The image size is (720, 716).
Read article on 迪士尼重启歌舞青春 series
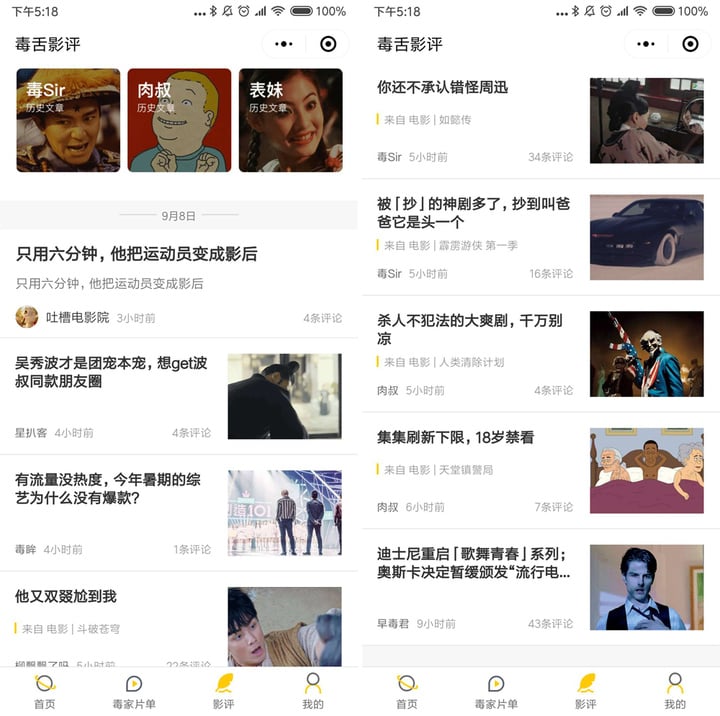pos(473,563)
